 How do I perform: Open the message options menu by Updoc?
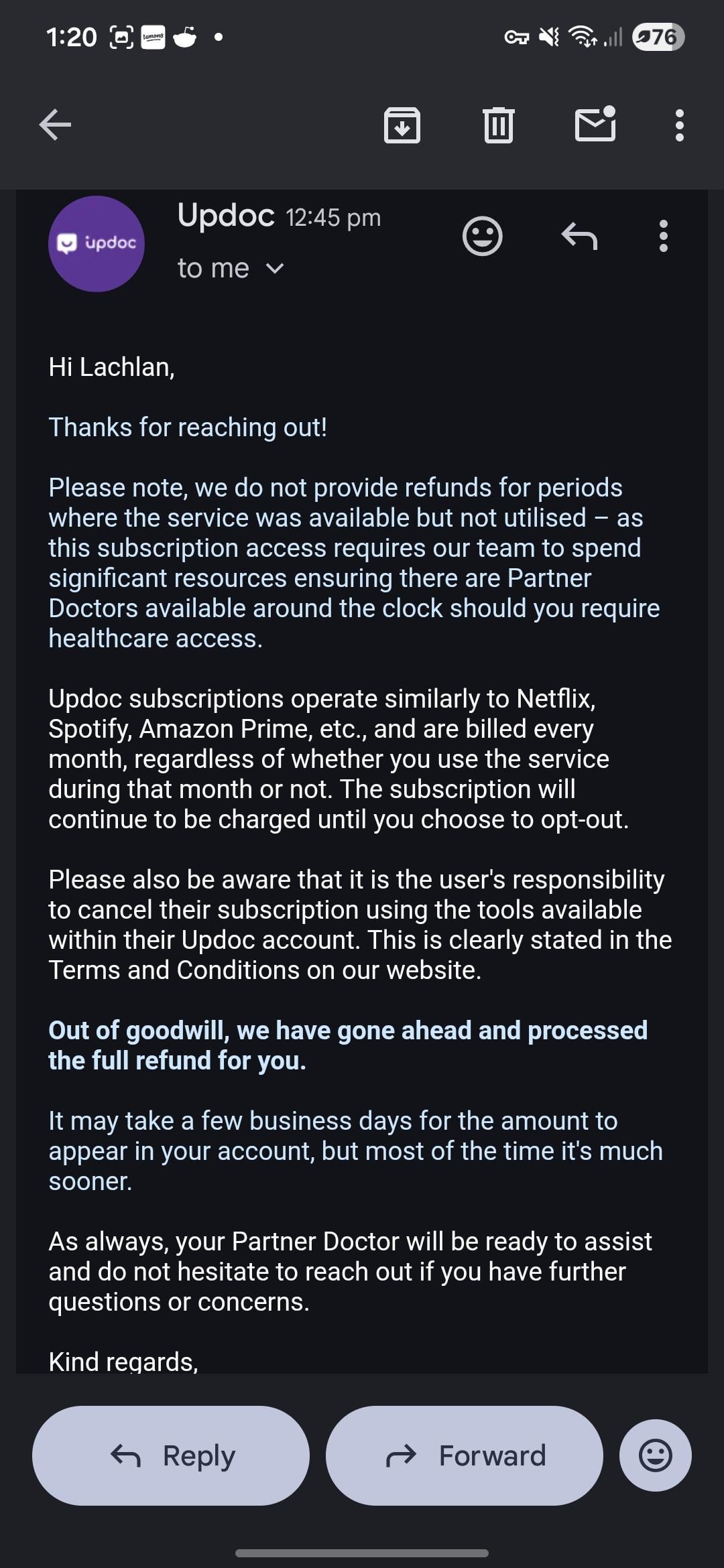(663, 237)
